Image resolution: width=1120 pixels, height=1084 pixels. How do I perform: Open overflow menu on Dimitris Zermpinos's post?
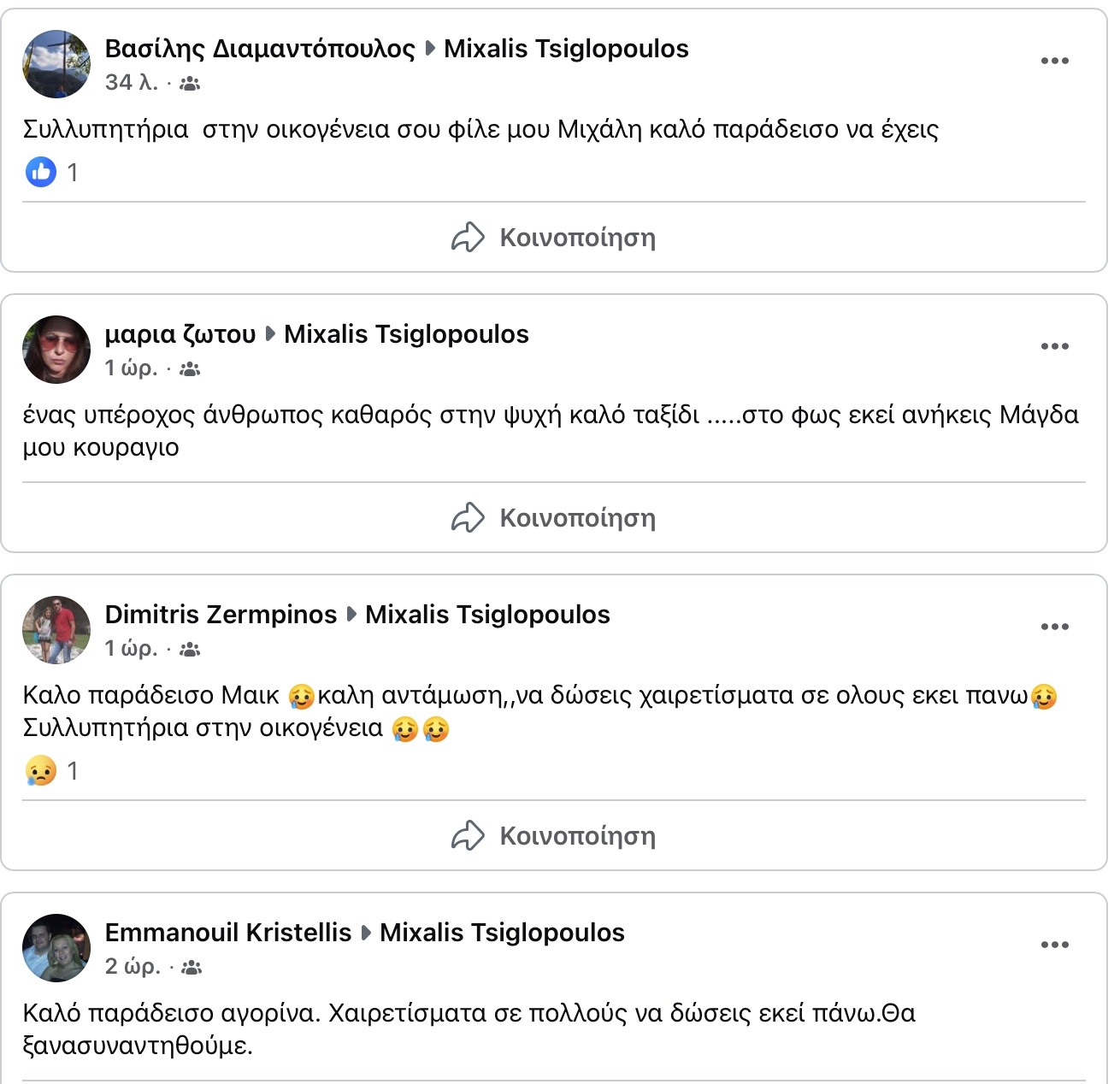pyautogui.click(x=1054, y=627)
